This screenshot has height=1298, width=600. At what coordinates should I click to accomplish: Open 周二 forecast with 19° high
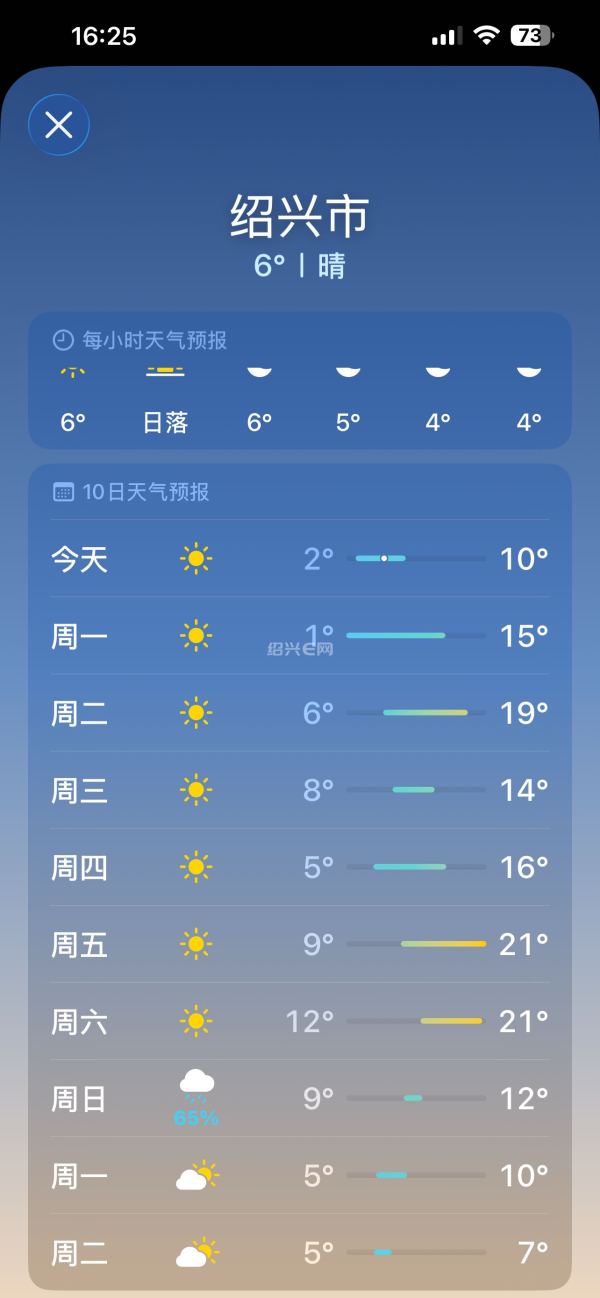click(300, 713)
